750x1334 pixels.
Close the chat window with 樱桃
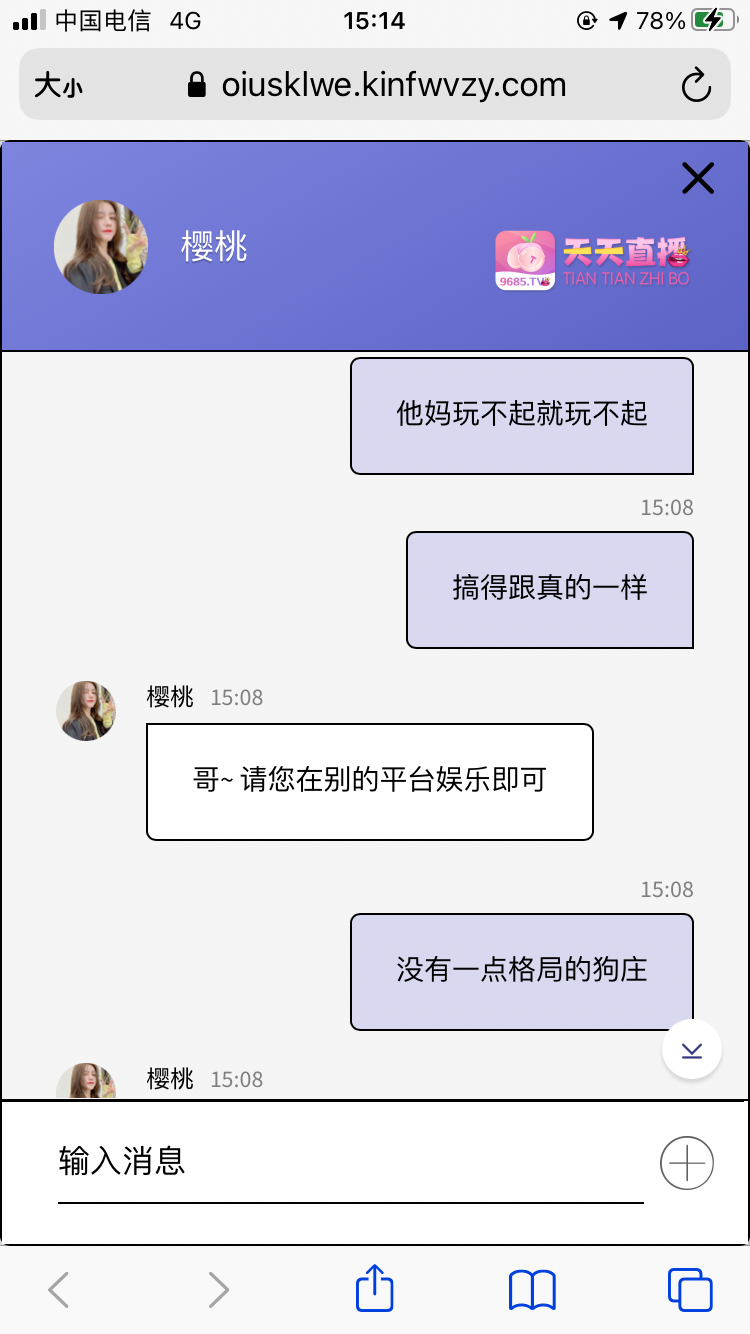[697, 178]
